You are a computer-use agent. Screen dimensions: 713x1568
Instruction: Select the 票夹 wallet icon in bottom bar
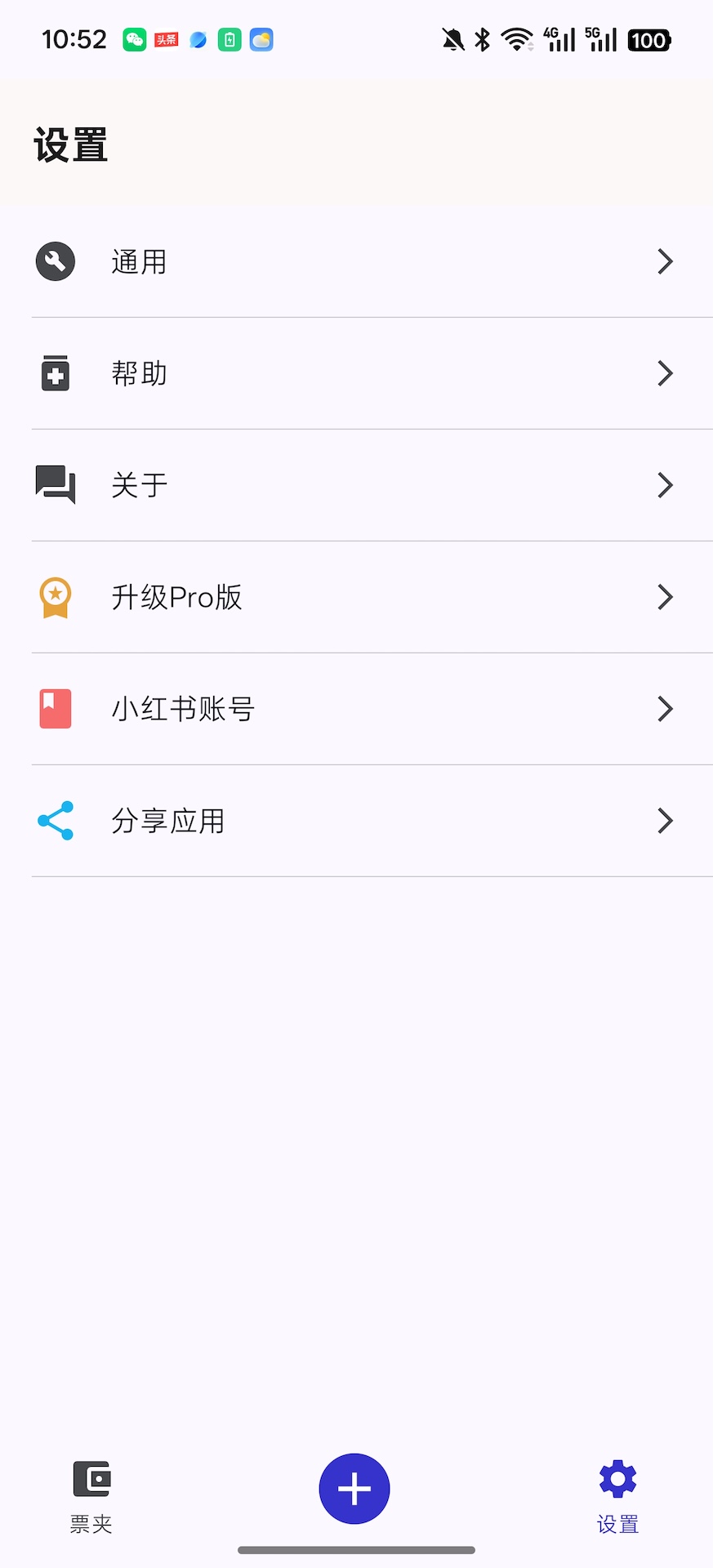coord(91,1478)
